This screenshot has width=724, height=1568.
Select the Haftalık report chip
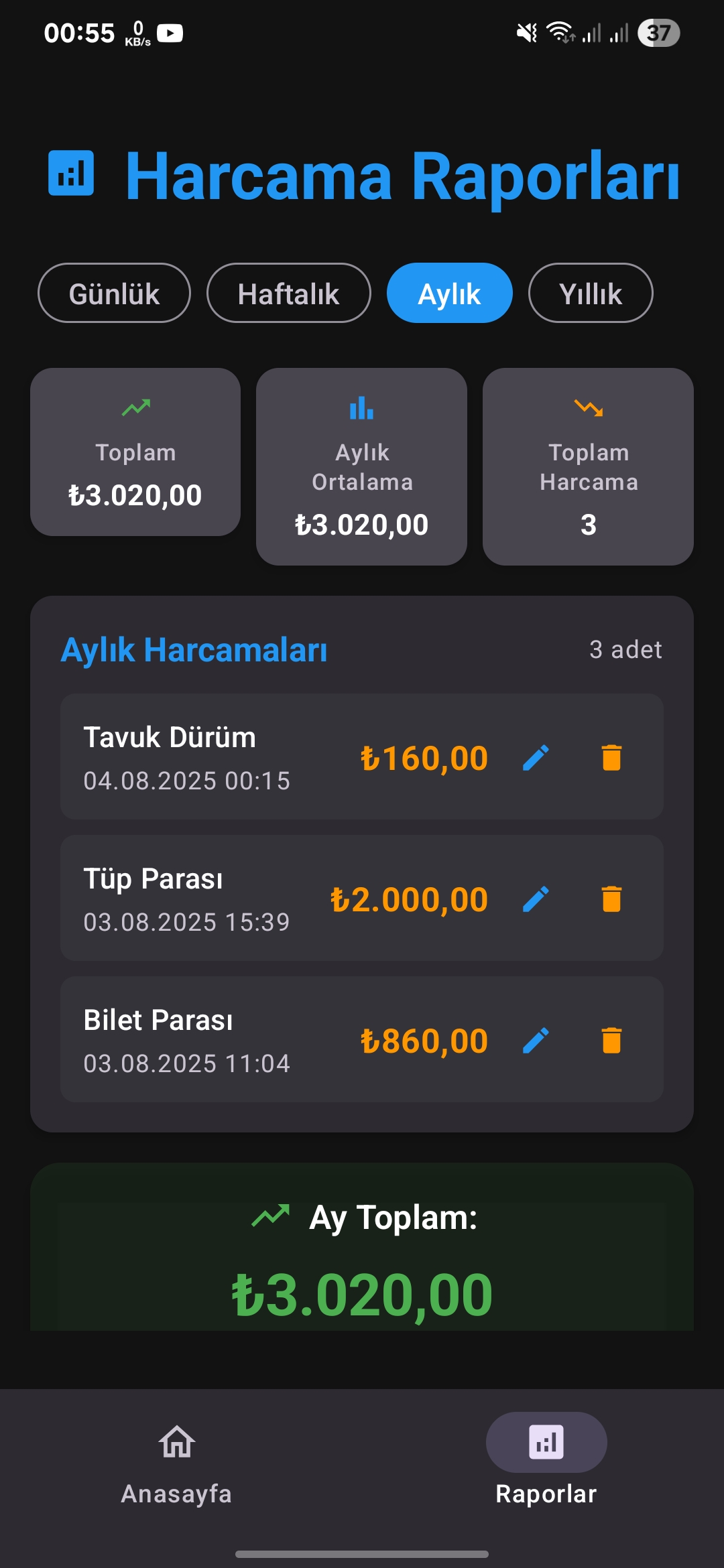pos(288,293)
